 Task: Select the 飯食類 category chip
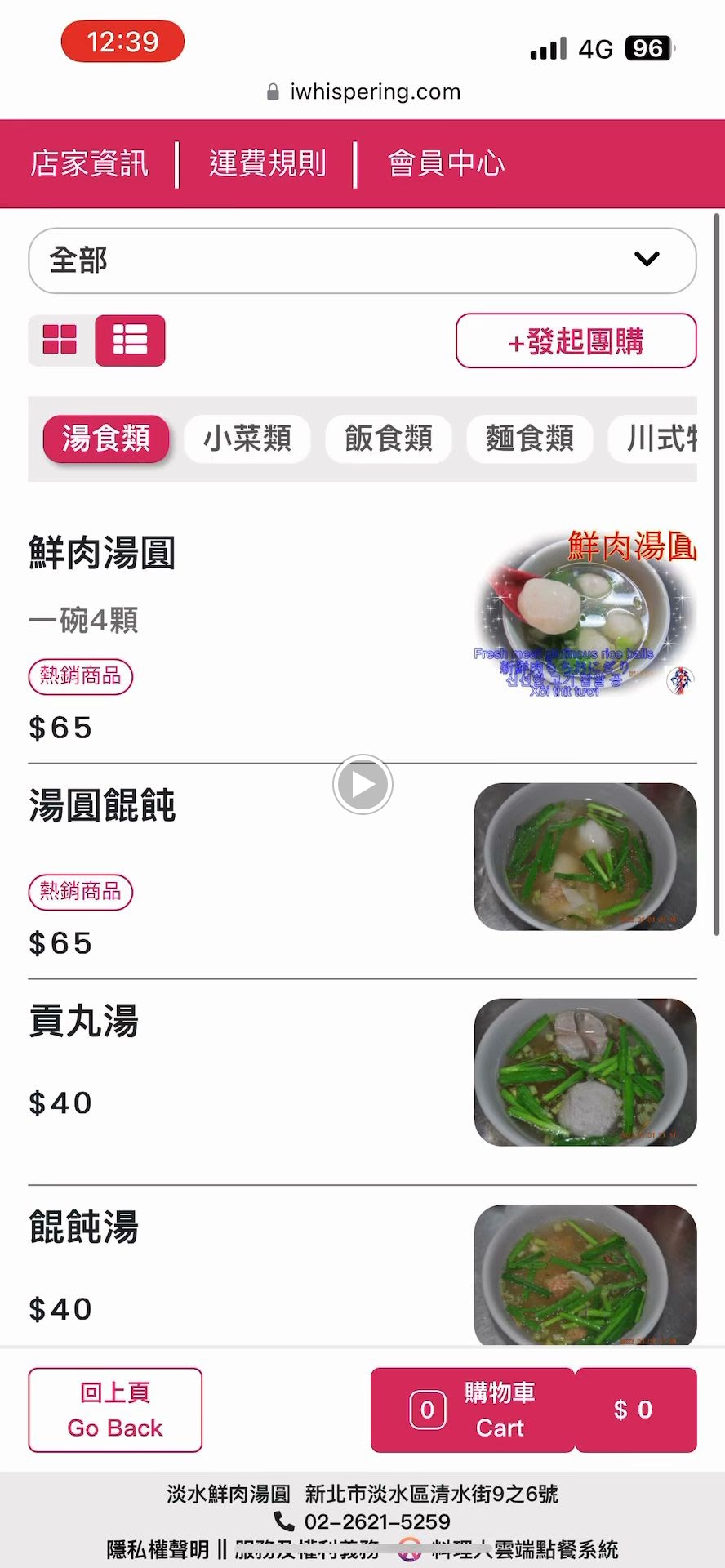tap(389, 439)
